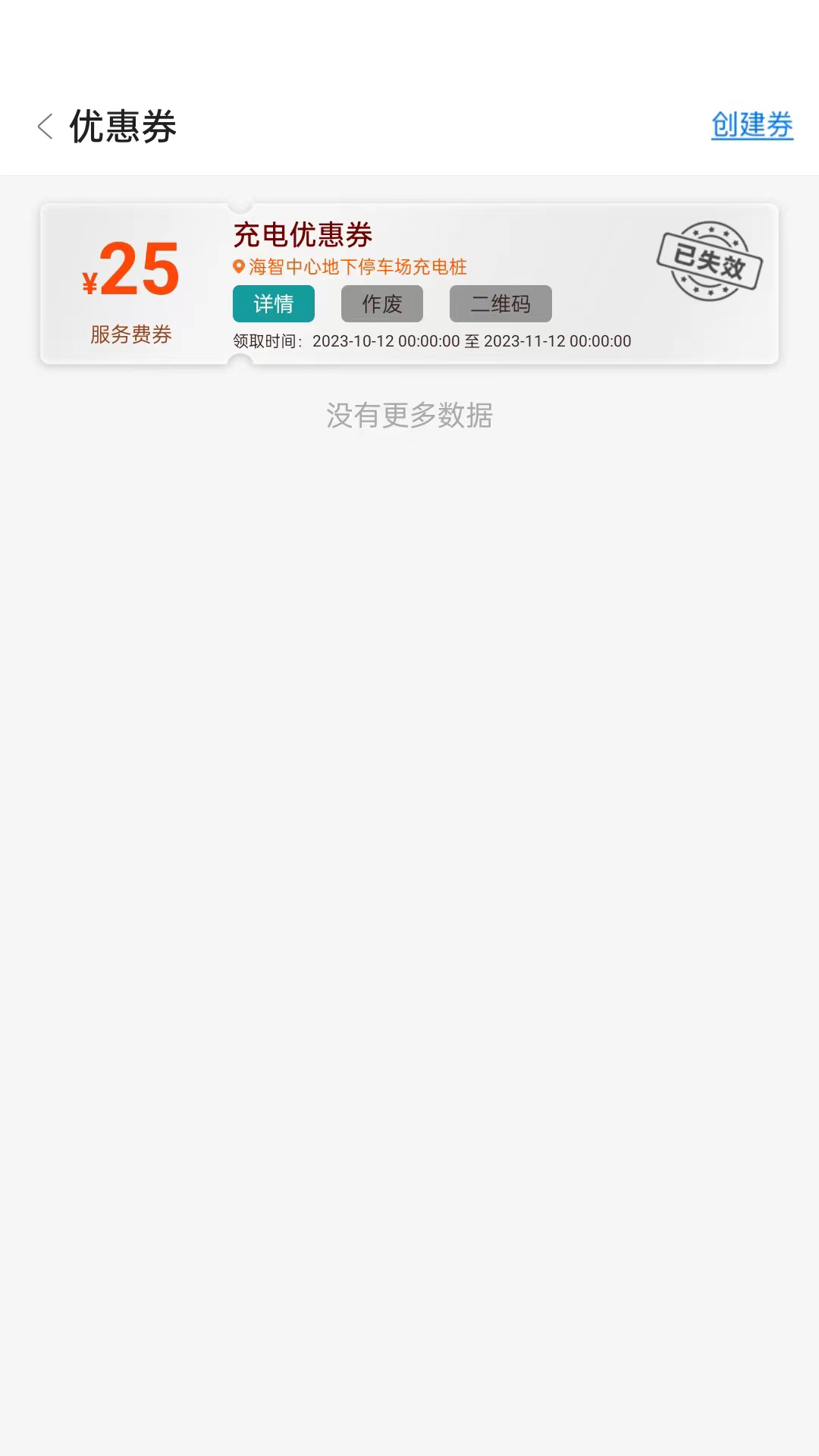Select the coupon list section
This screenshot has width=819, height=1456.
[x=409, y=282]
